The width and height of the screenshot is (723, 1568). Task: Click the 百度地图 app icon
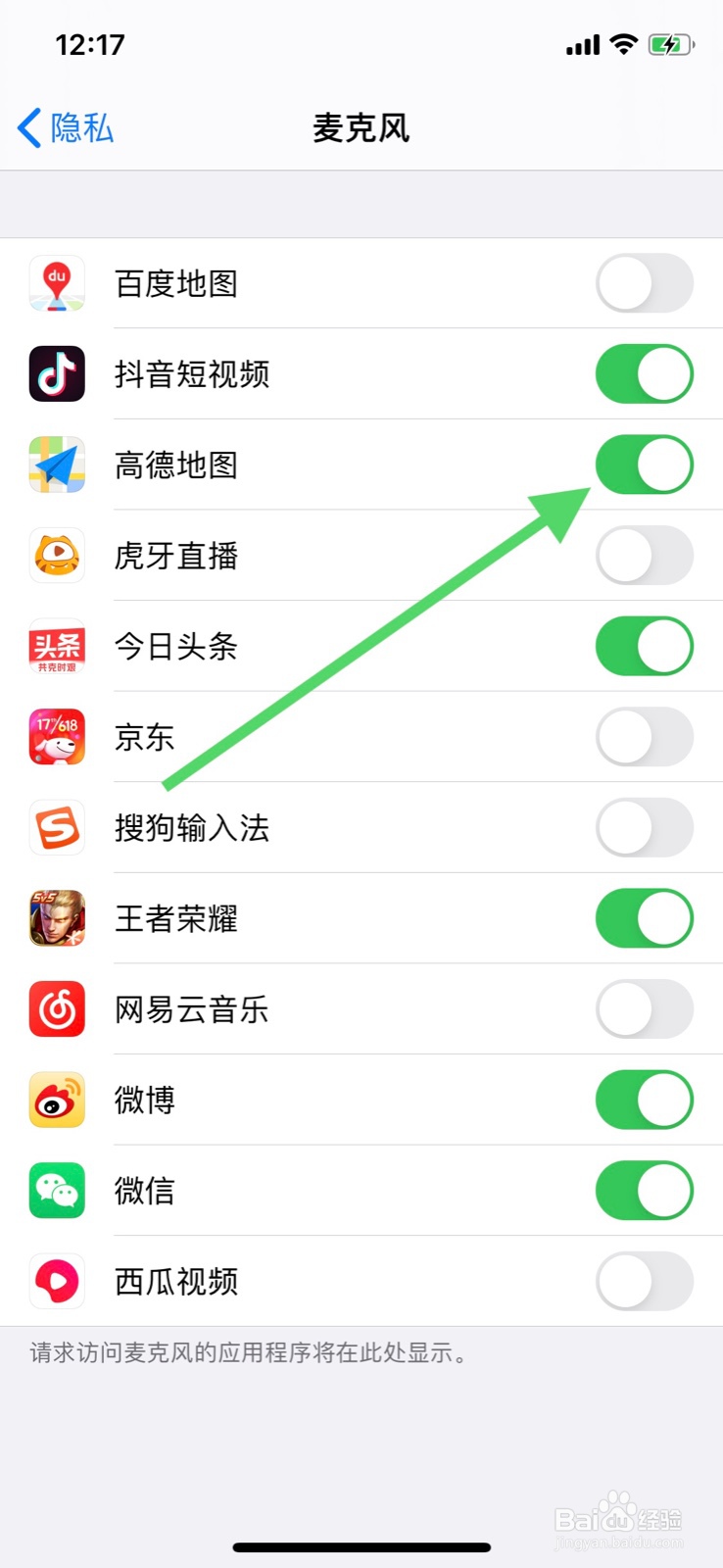point(56,283)
